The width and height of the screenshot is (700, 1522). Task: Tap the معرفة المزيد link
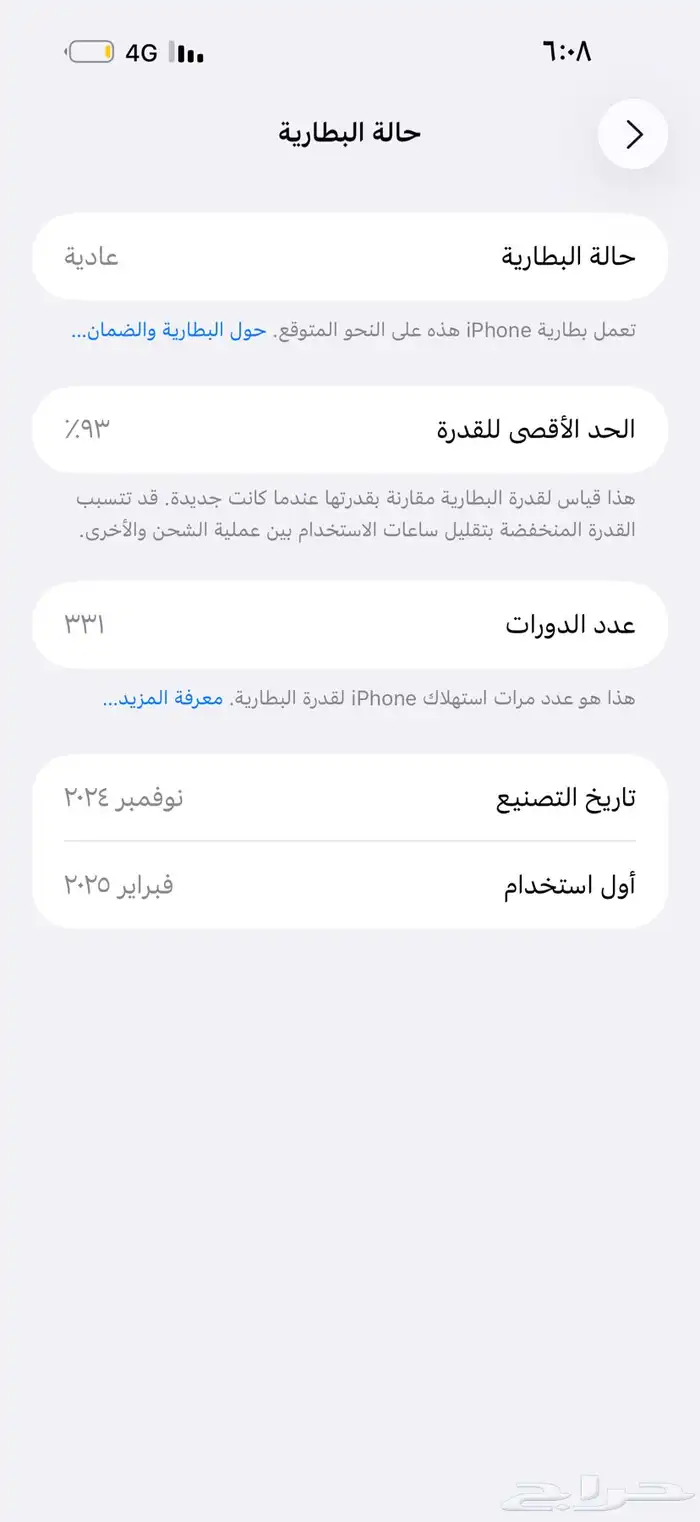[164, 698]
